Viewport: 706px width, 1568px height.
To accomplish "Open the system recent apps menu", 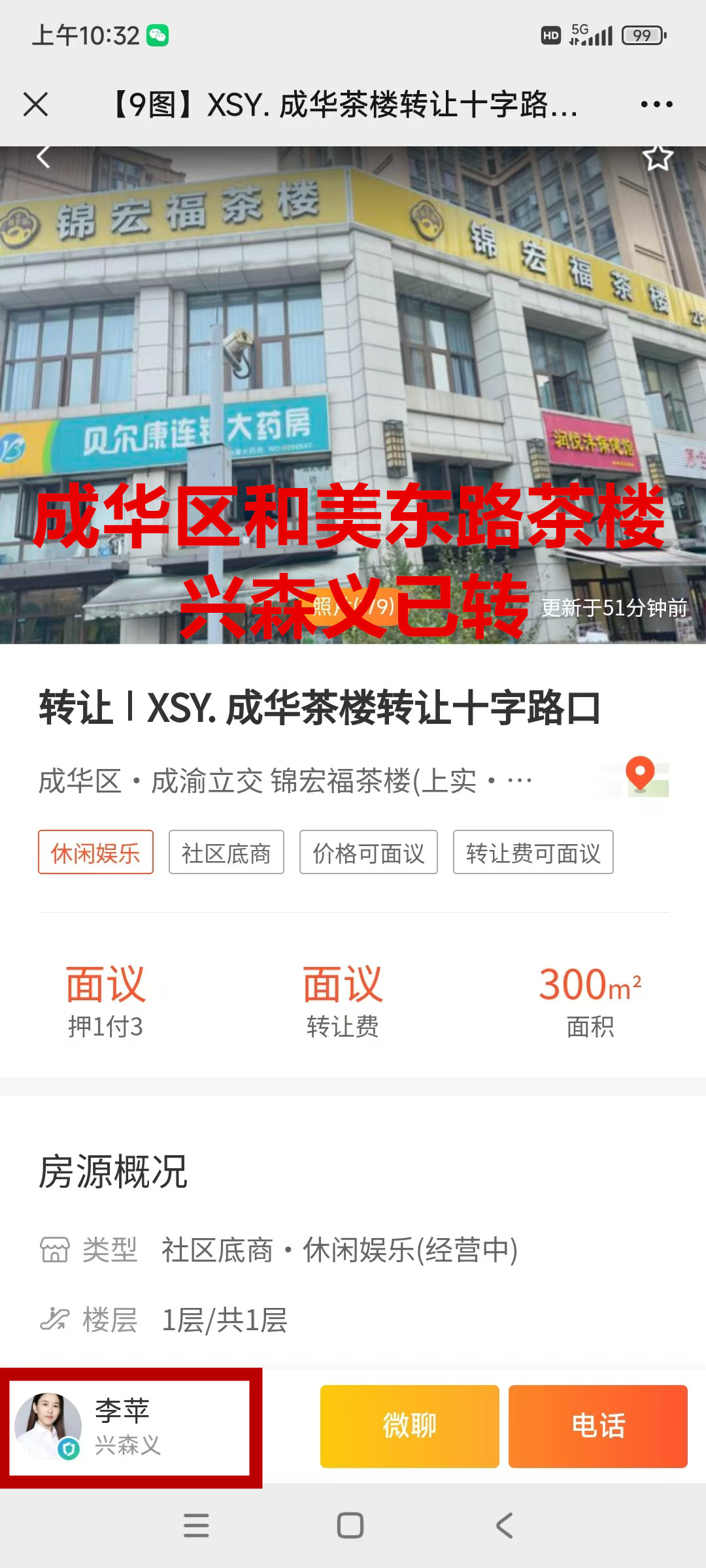I will coord(196,1526).
